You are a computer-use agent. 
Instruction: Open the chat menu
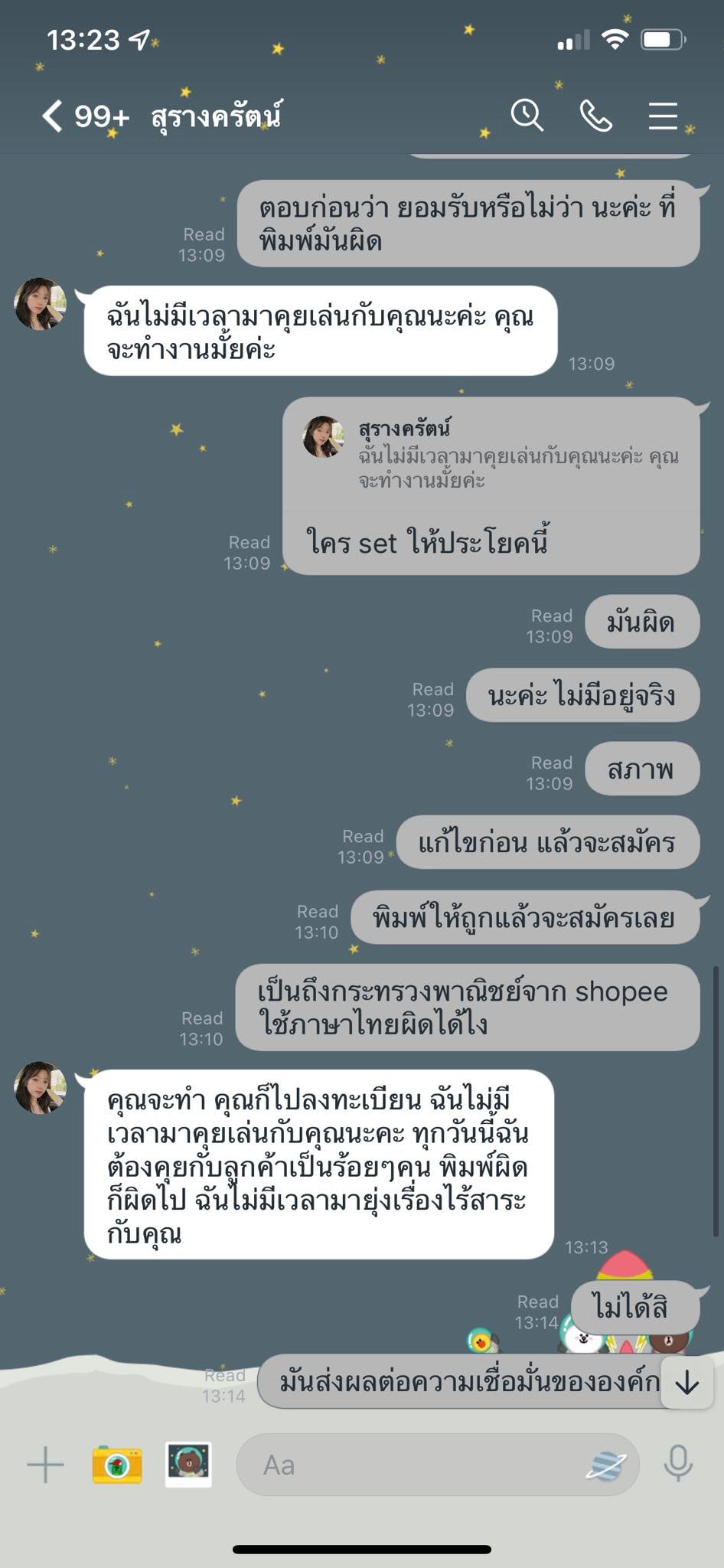coord(663,116)
